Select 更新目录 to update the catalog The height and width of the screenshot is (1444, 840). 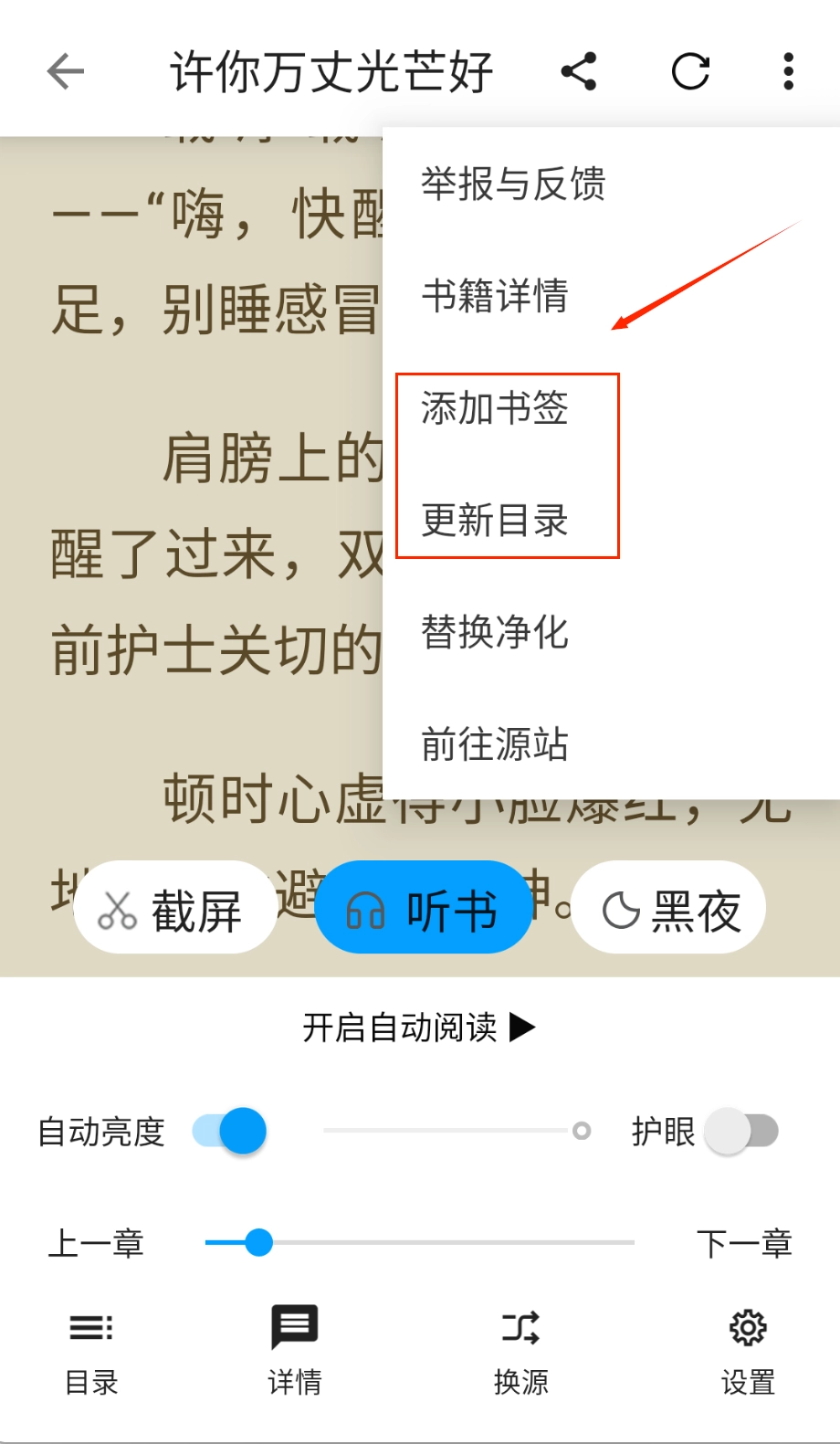click(x=495, y=521)
